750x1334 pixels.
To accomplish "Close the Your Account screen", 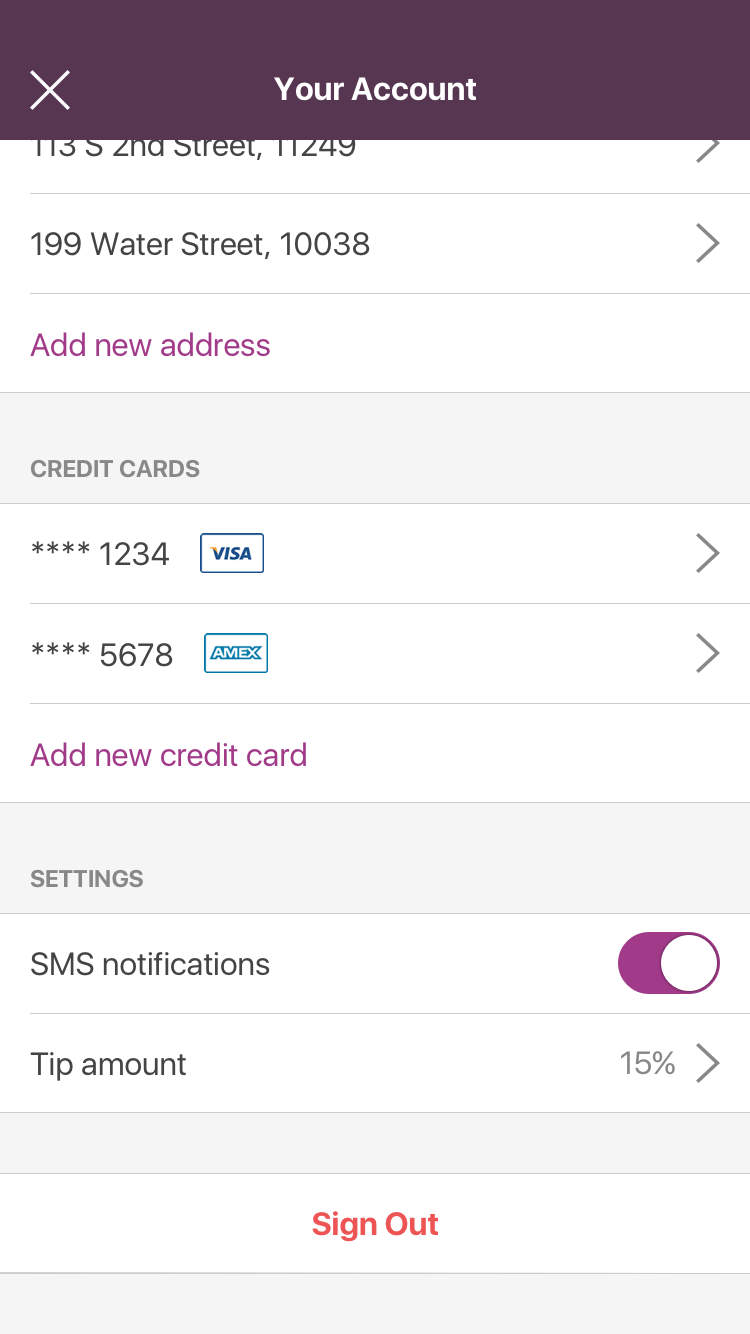I will click(50, 90).
